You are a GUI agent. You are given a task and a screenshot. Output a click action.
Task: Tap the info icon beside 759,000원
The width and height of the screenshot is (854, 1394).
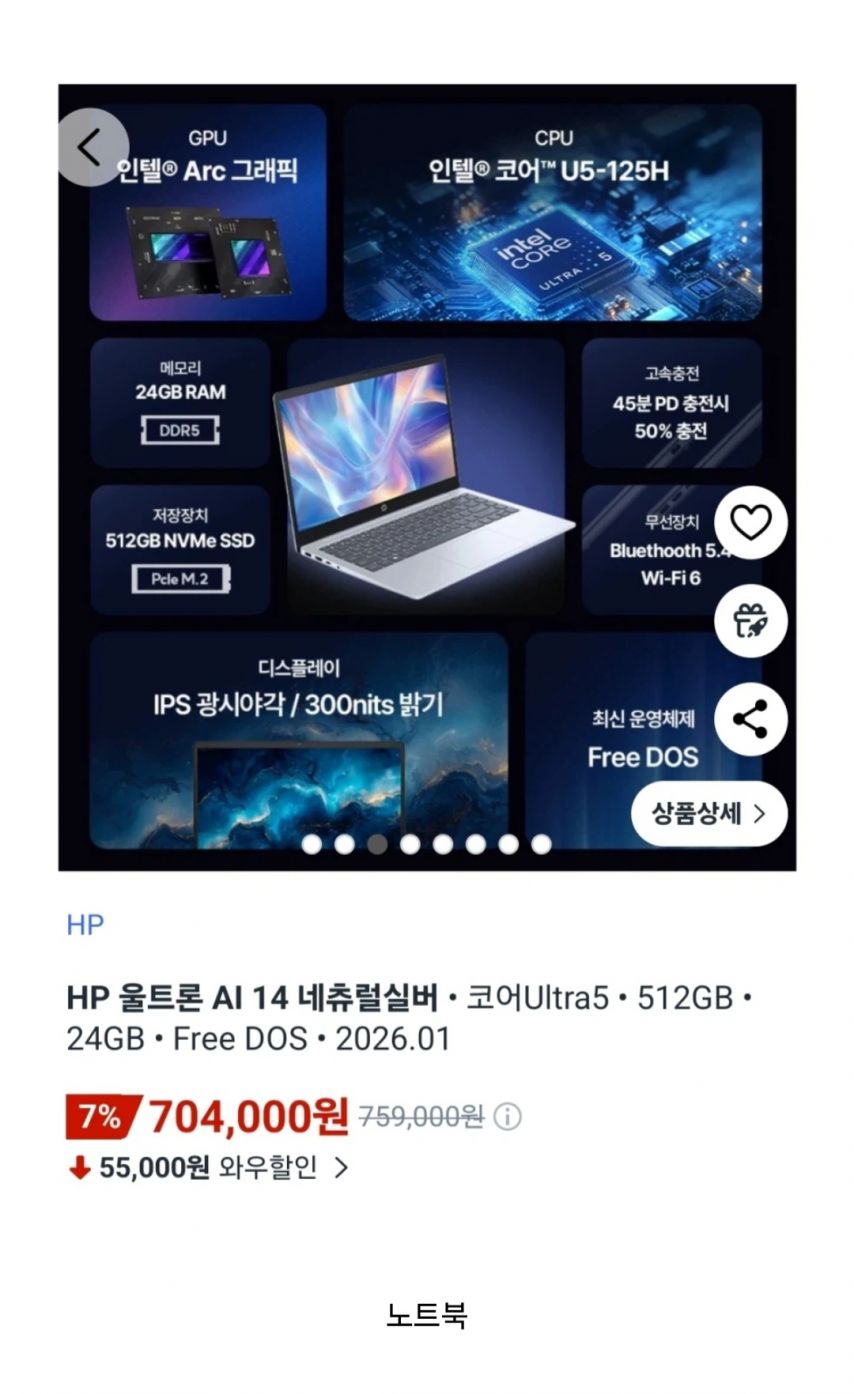[508, 1116]
